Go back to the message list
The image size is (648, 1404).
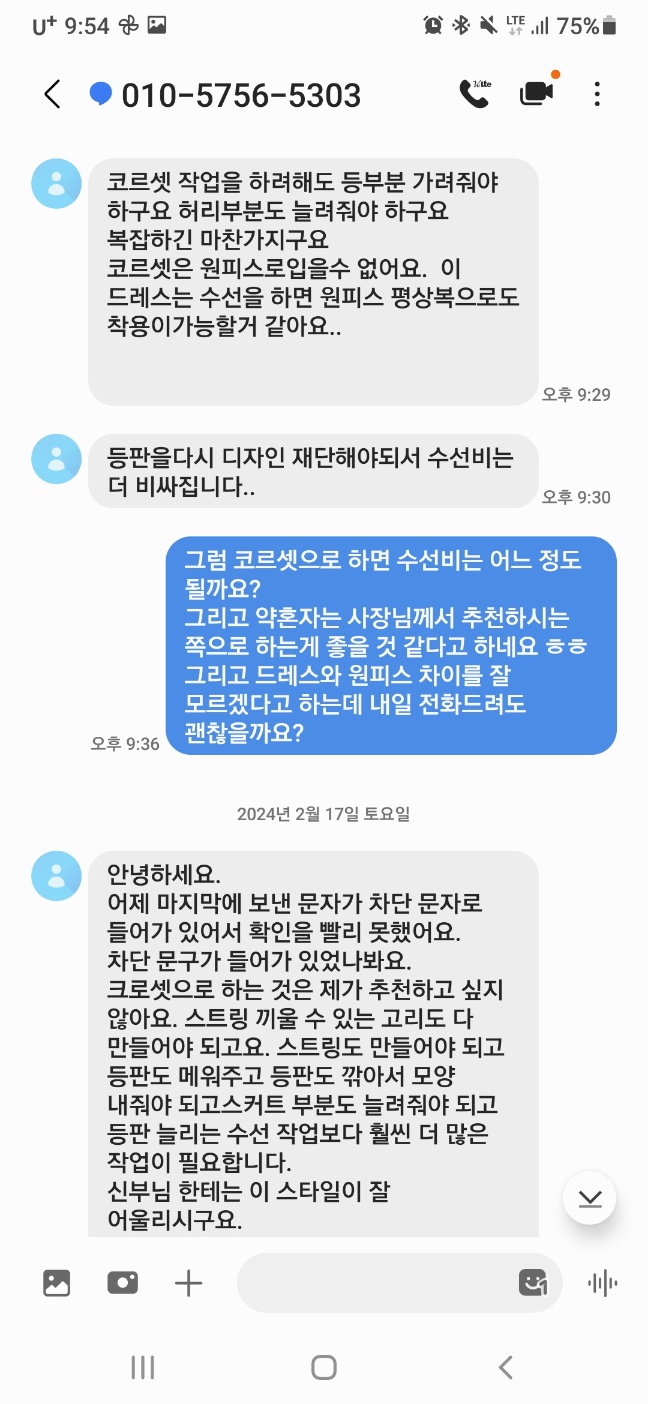[52, 95]
